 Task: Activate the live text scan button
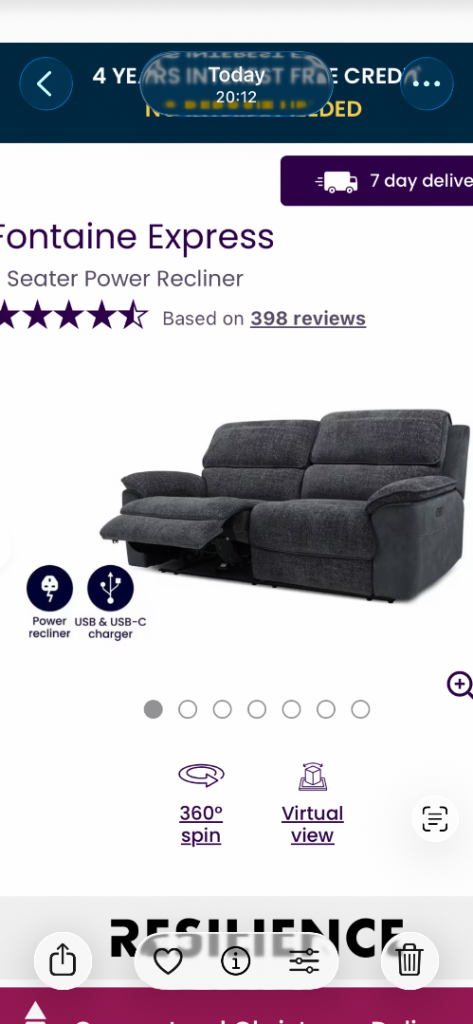434,819
